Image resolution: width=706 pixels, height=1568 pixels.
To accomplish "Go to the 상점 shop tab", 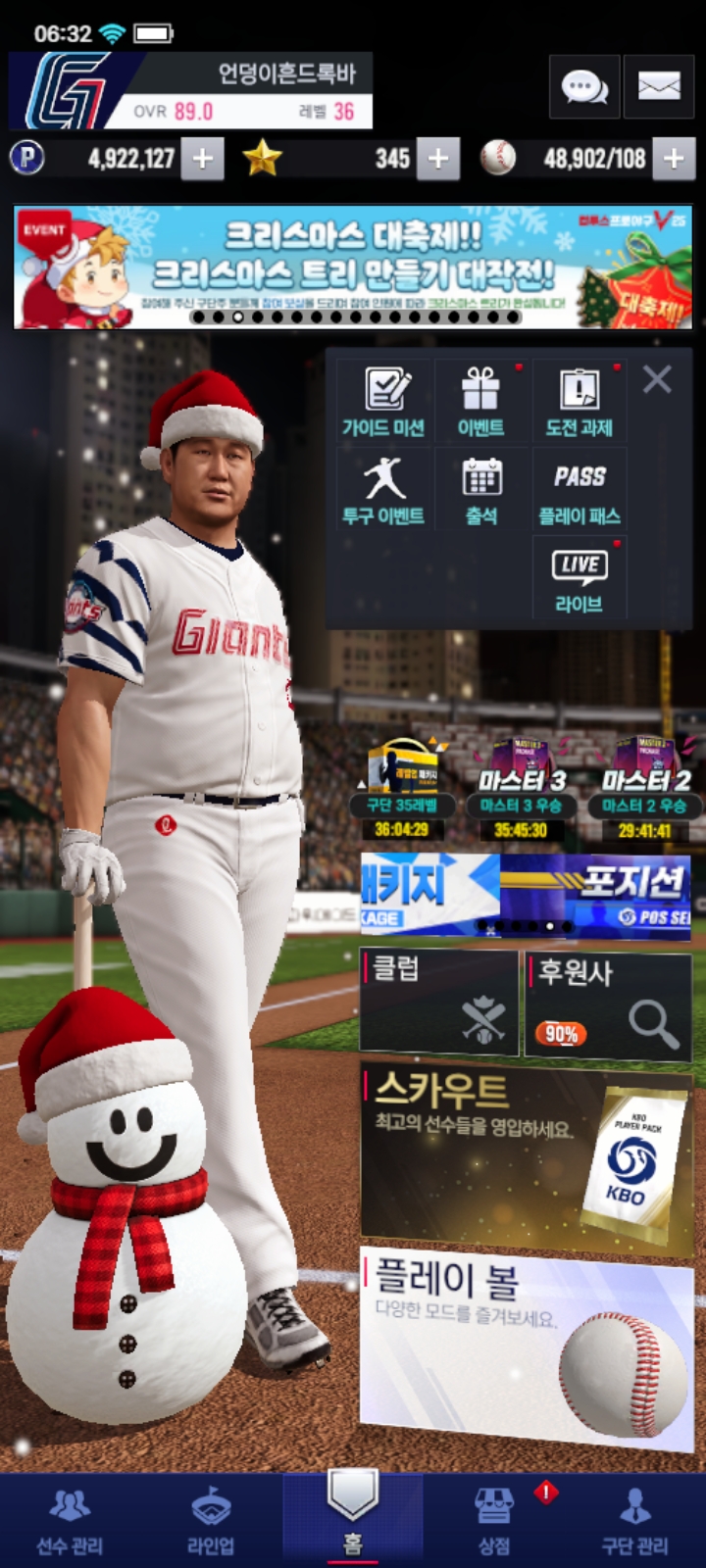I will pos(493,1521).
